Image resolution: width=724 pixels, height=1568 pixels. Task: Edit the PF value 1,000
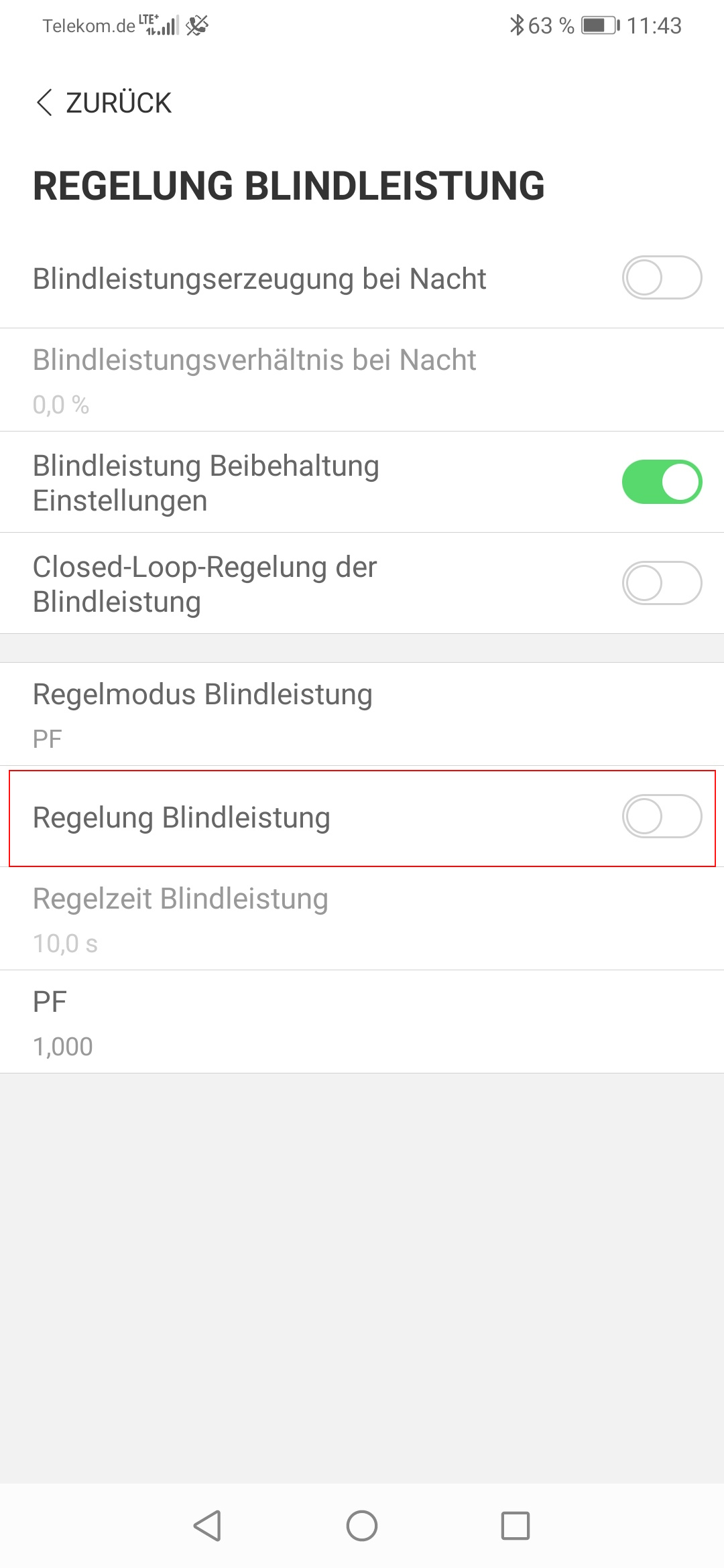362,1022
